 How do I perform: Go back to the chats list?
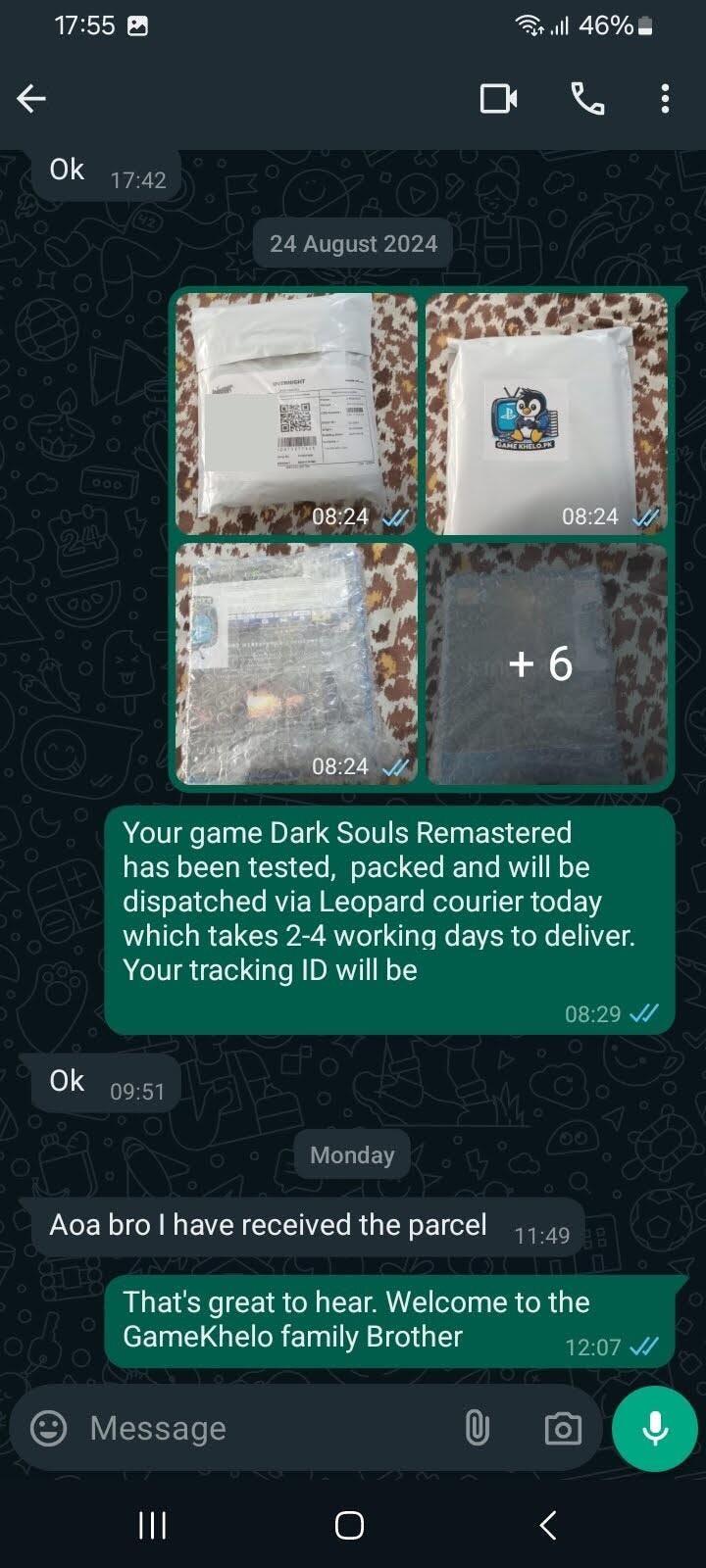click(x=31, y=98)
